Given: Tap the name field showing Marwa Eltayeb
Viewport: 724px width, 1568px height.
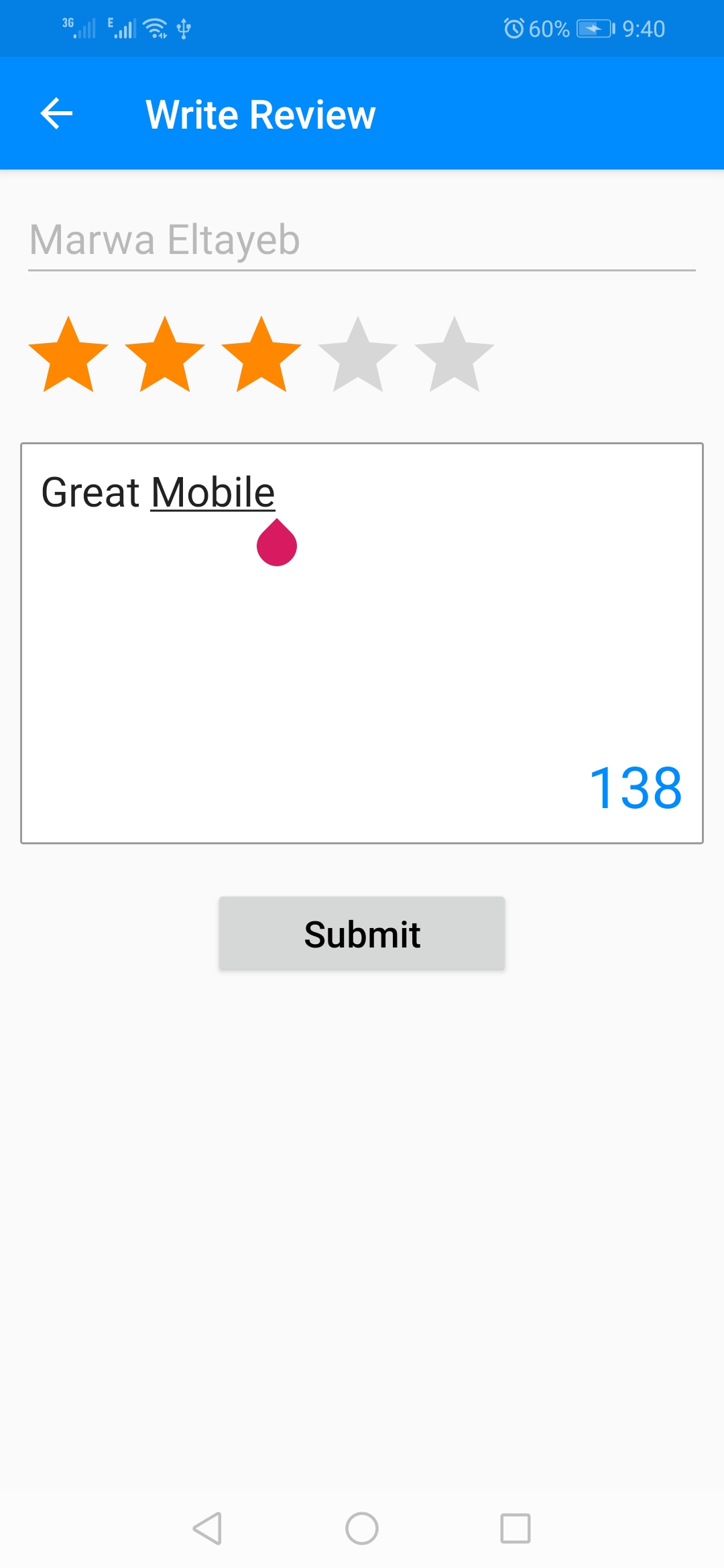Looking at the screenshot, I should (x=361, y=241).
